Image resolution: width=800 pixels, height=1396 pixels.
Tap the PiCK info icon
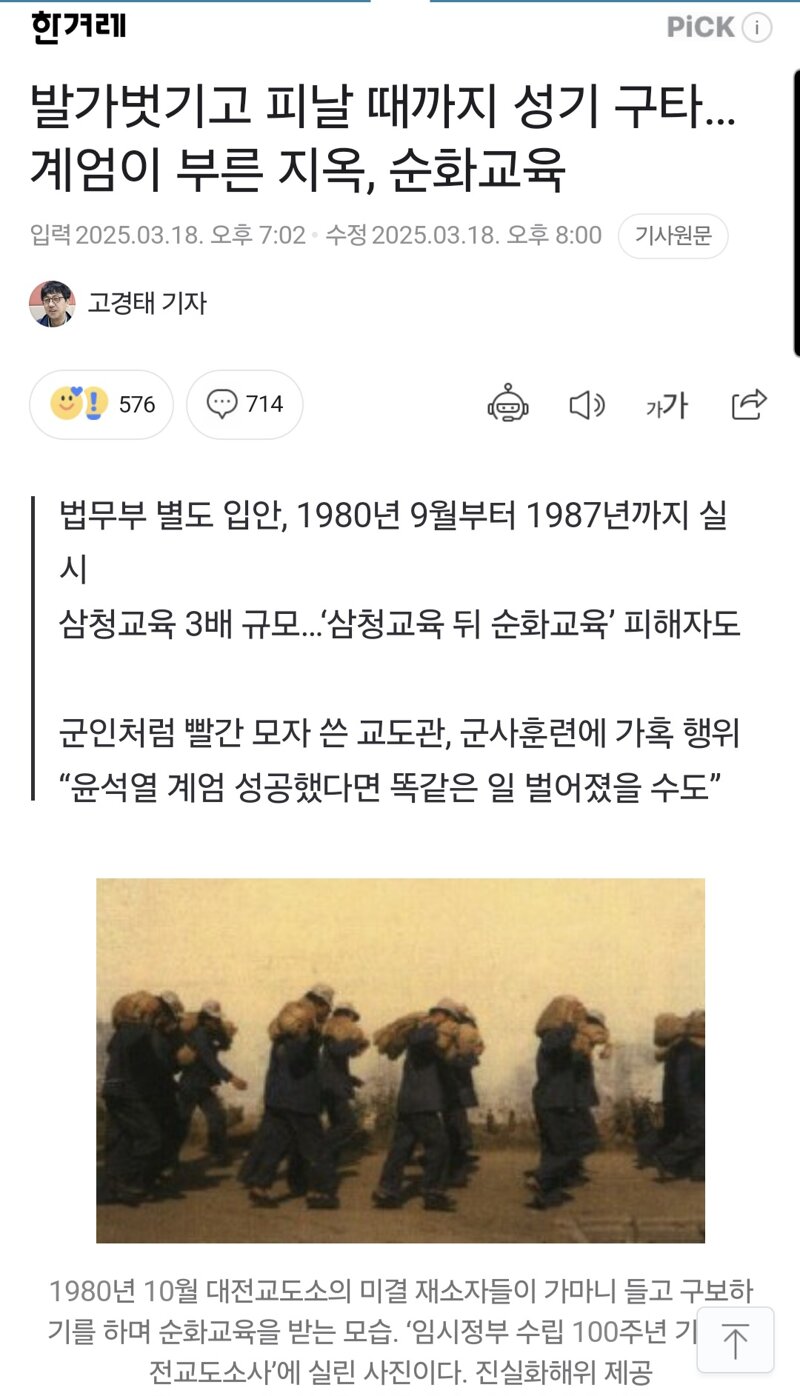pyautogui.click(x=758, y=28)
